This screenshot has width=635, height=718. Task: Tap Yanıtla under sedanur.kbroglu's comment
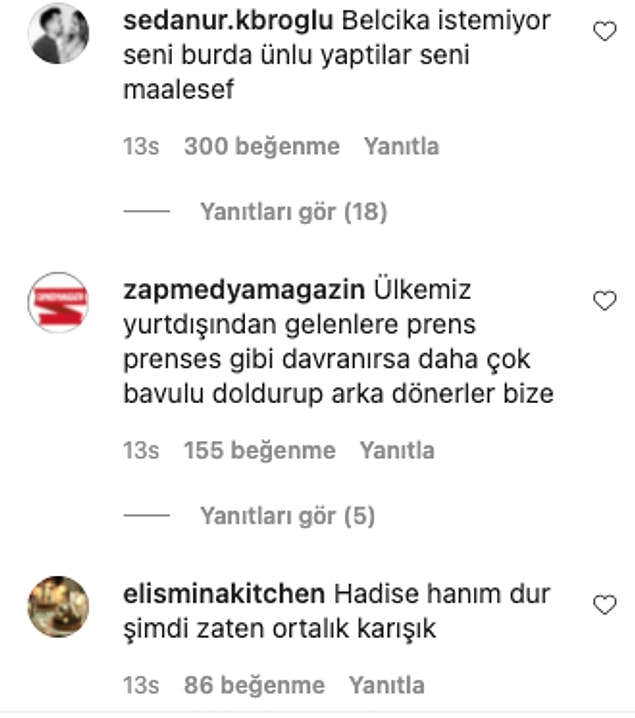pyautogui.click(x=401, y=147)
